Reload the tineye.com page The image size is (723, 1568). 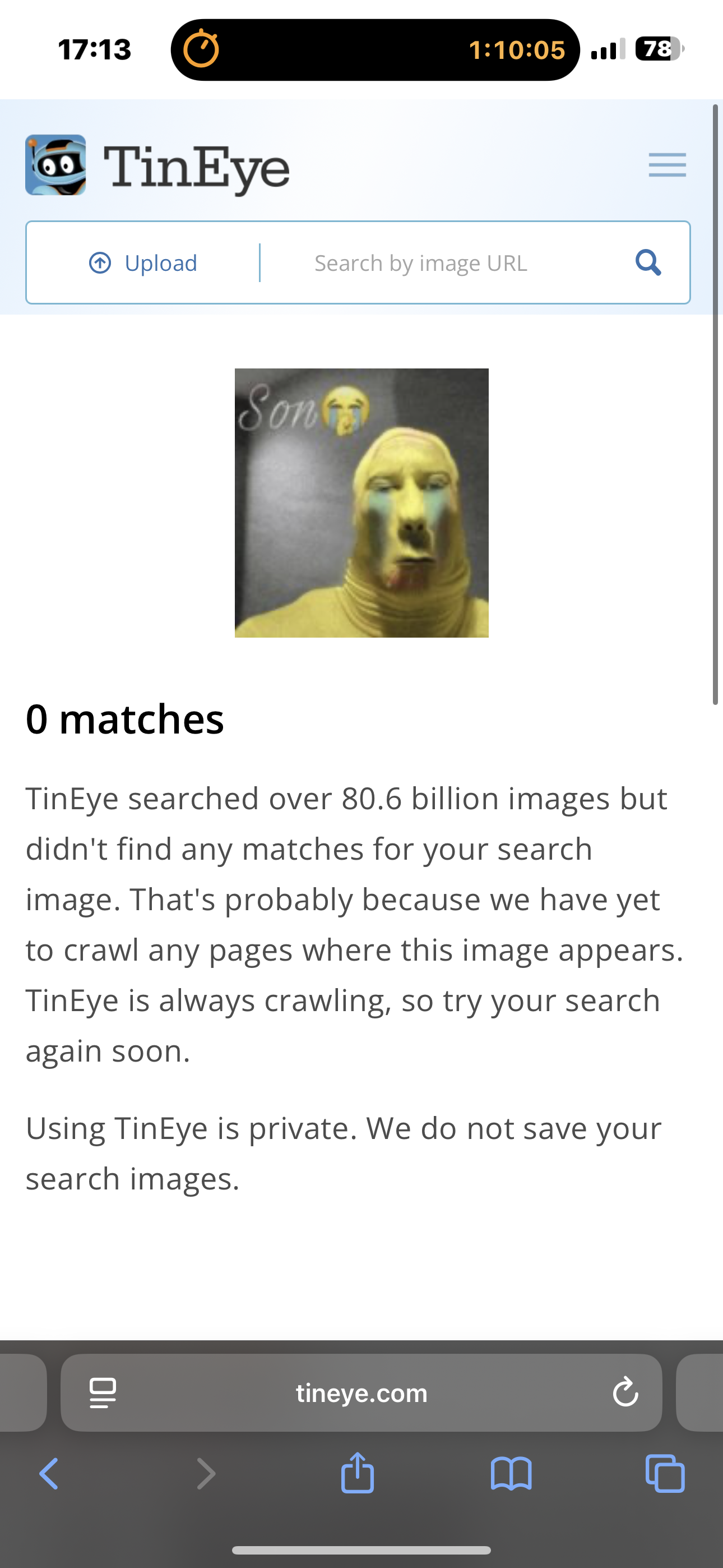(625, 1392)
